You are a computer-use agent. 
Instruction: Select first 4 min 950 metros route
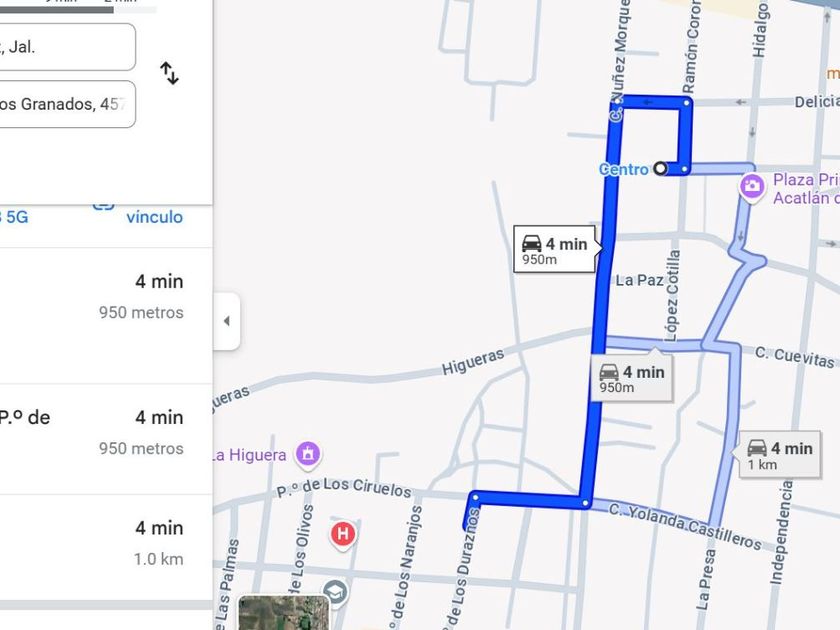(106, 296)
